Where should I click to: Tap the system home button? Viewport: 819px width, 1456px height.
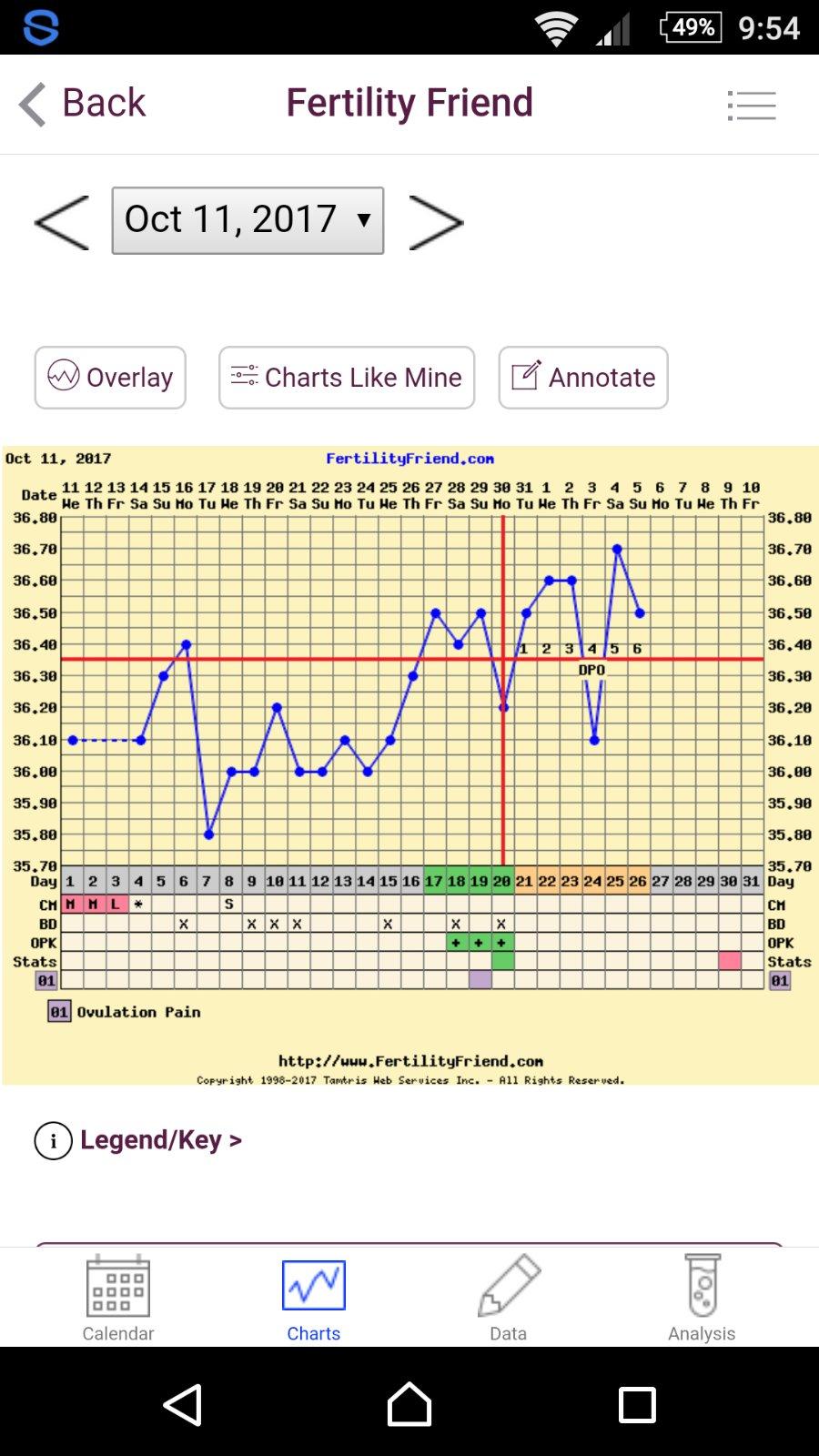(x=409, y=1404)
